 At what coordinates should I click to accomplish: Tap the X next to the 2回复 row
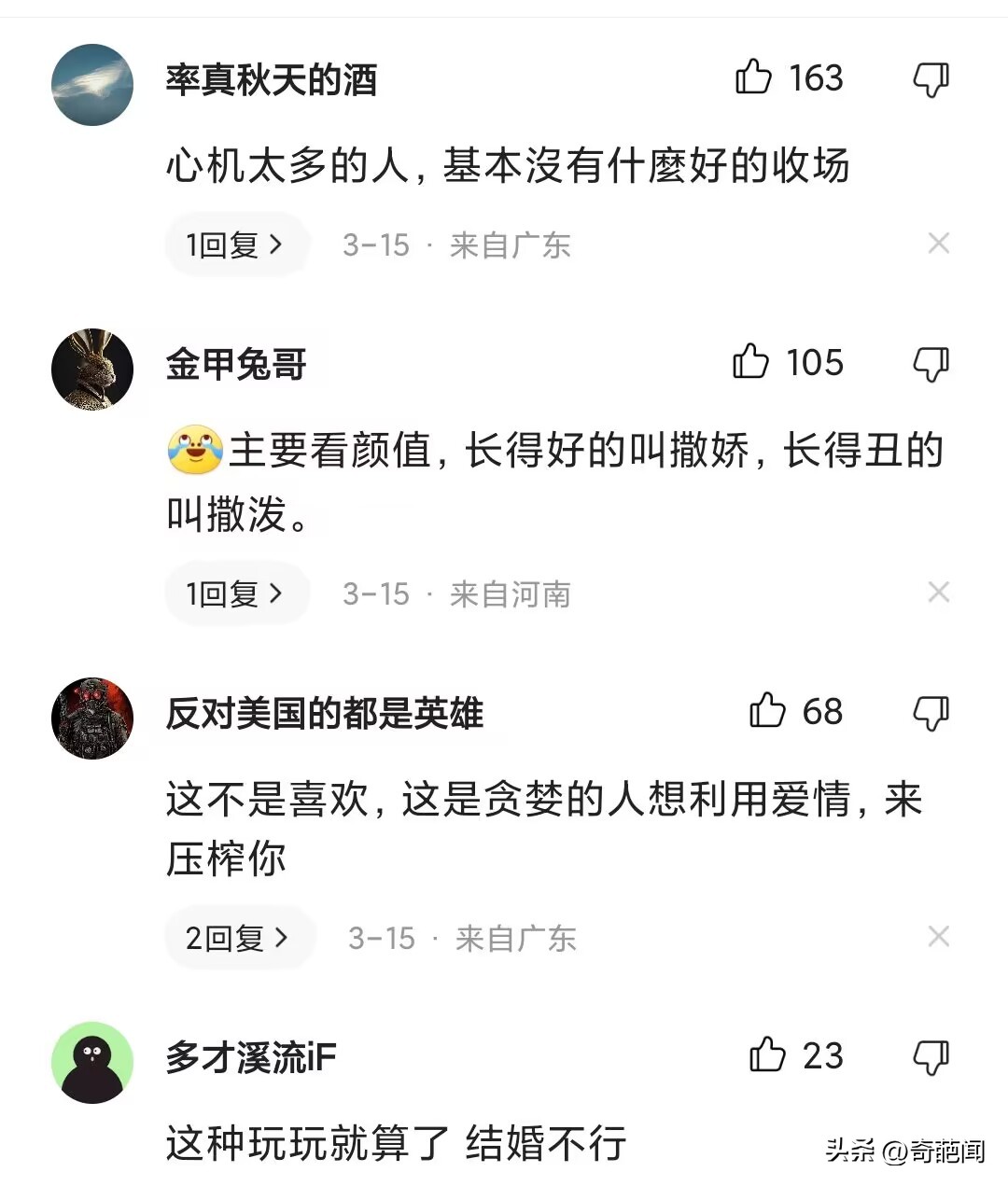pyautogui.click(x=939, y=938)
